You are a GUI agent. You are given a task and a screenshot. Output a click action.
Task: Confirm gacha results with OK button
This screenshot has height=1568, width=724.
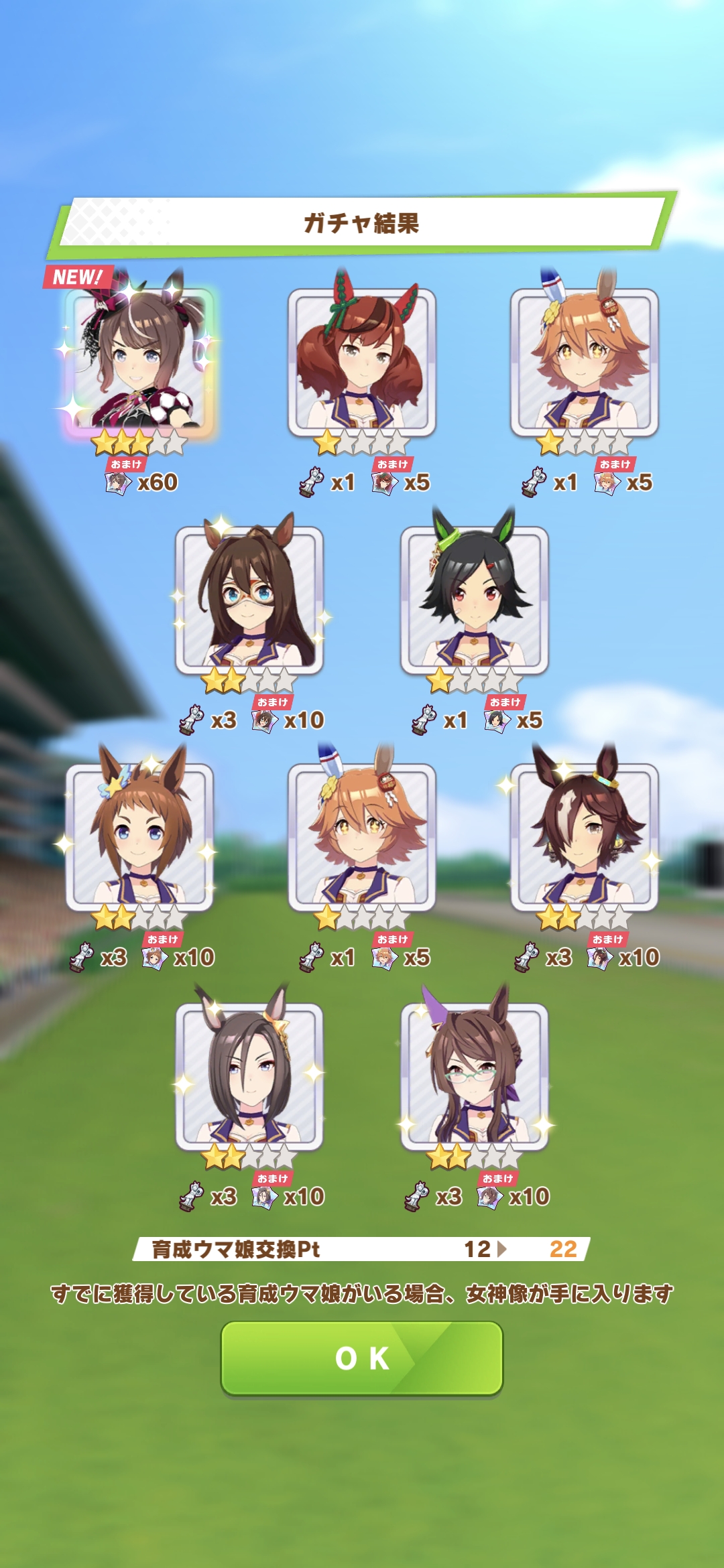tap(362, 1358)
